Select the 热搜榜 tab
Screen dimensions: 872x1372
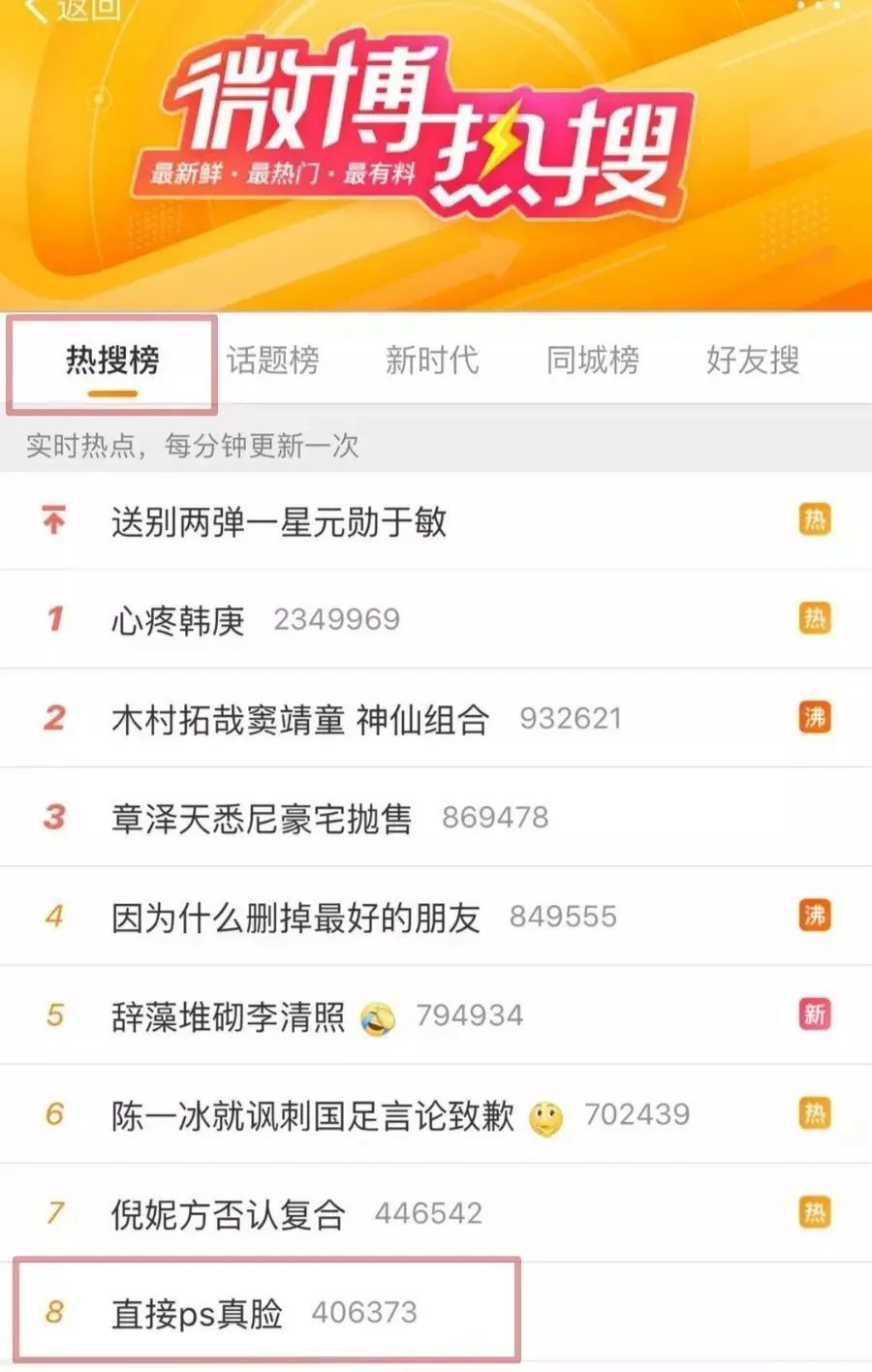(x=112, y=360)
